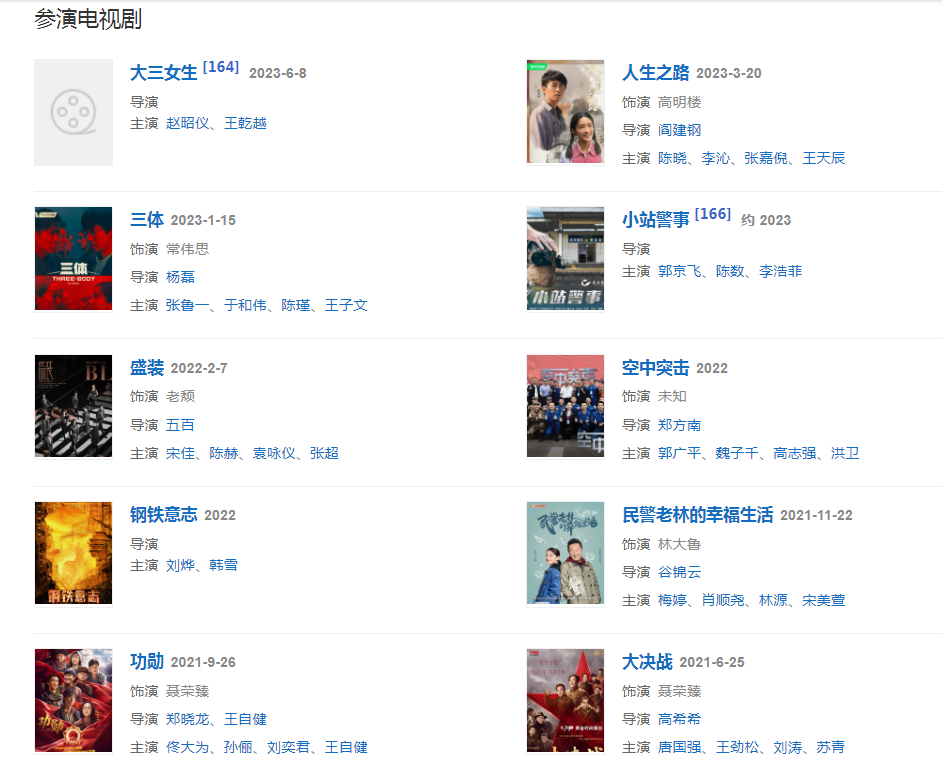
Task: View director 郑方南's page
Action: (680, 425)
